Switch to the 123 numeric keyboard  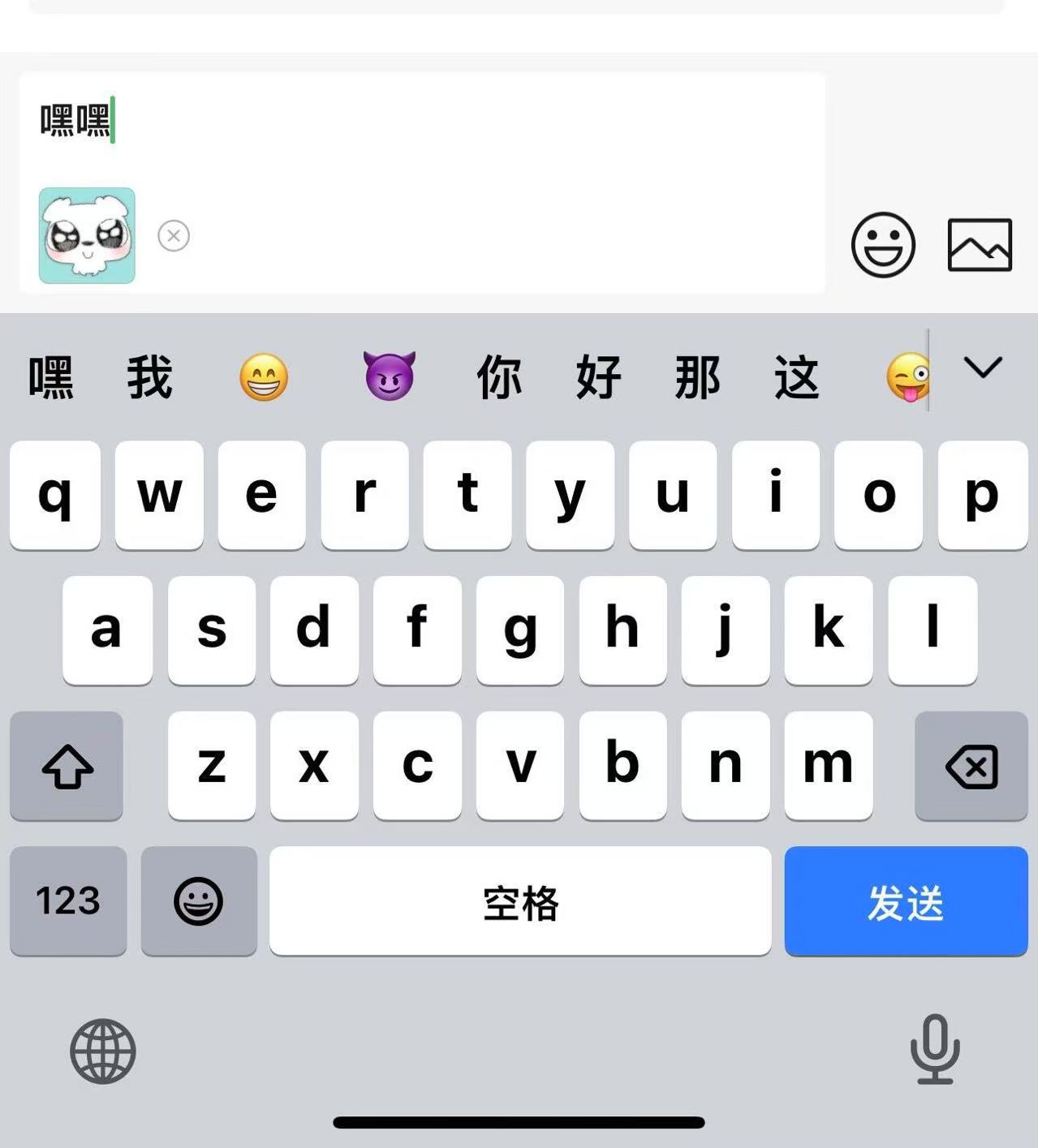pos(68,901)
